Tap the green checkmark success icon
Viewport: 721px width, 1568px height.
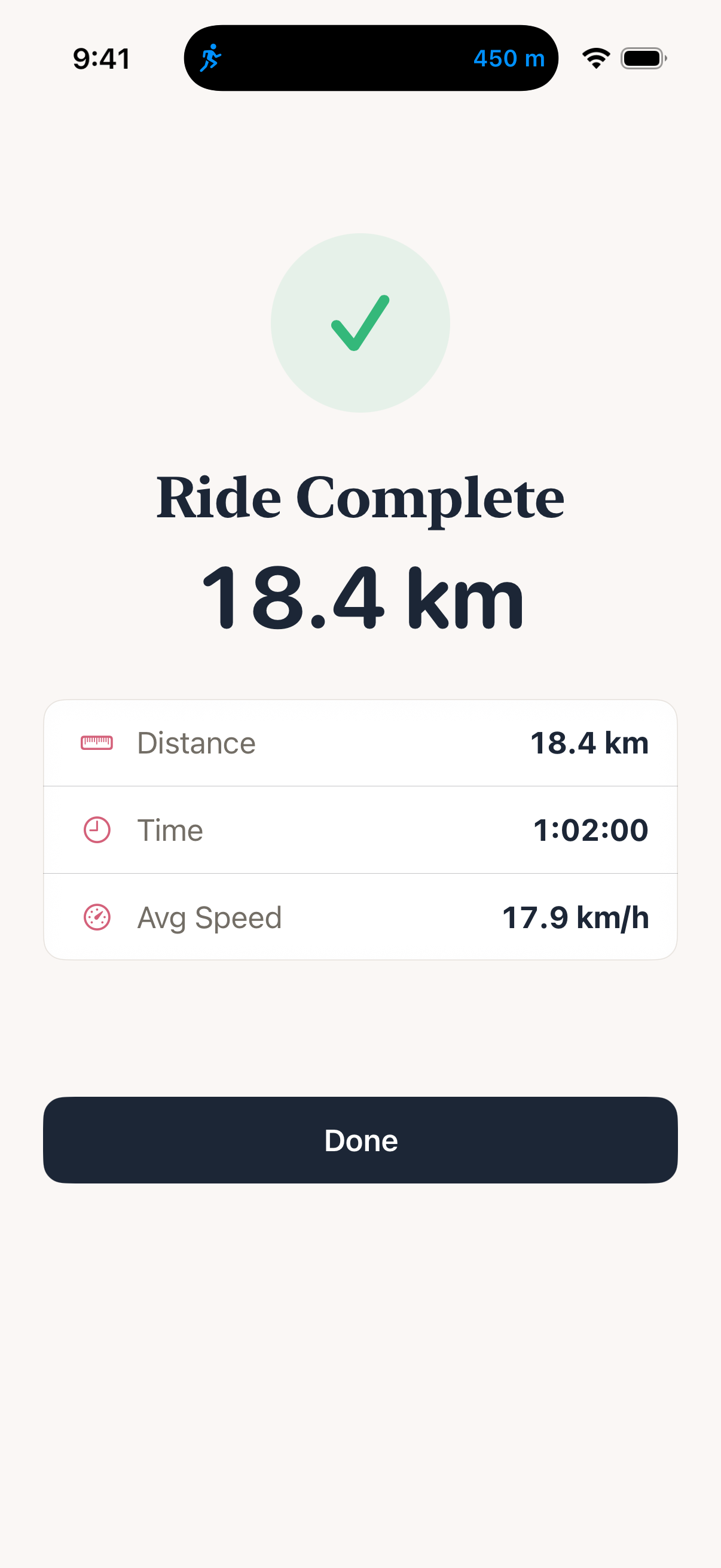[x=360, y=323]
